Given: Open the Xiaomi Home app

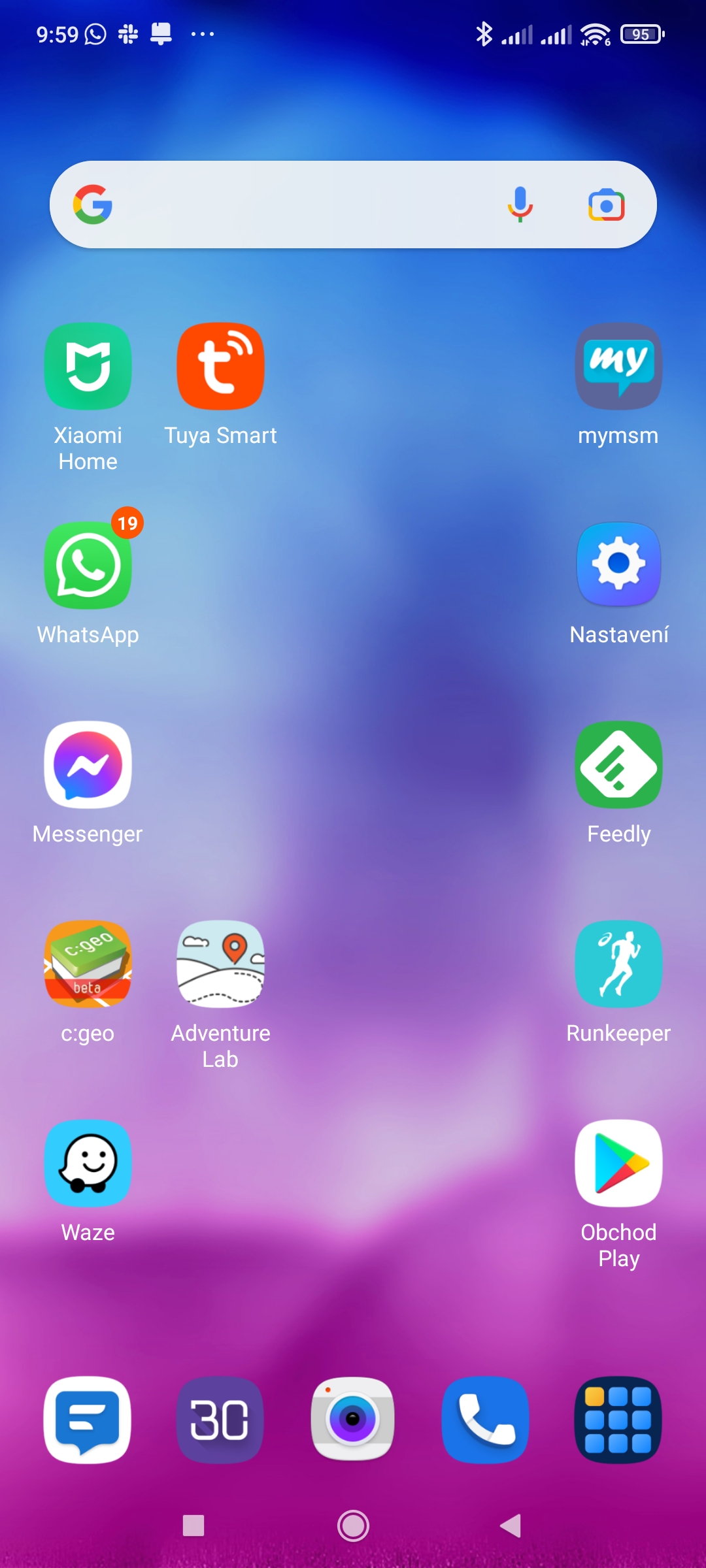Looking at the screenshot, I should [88, 367].
